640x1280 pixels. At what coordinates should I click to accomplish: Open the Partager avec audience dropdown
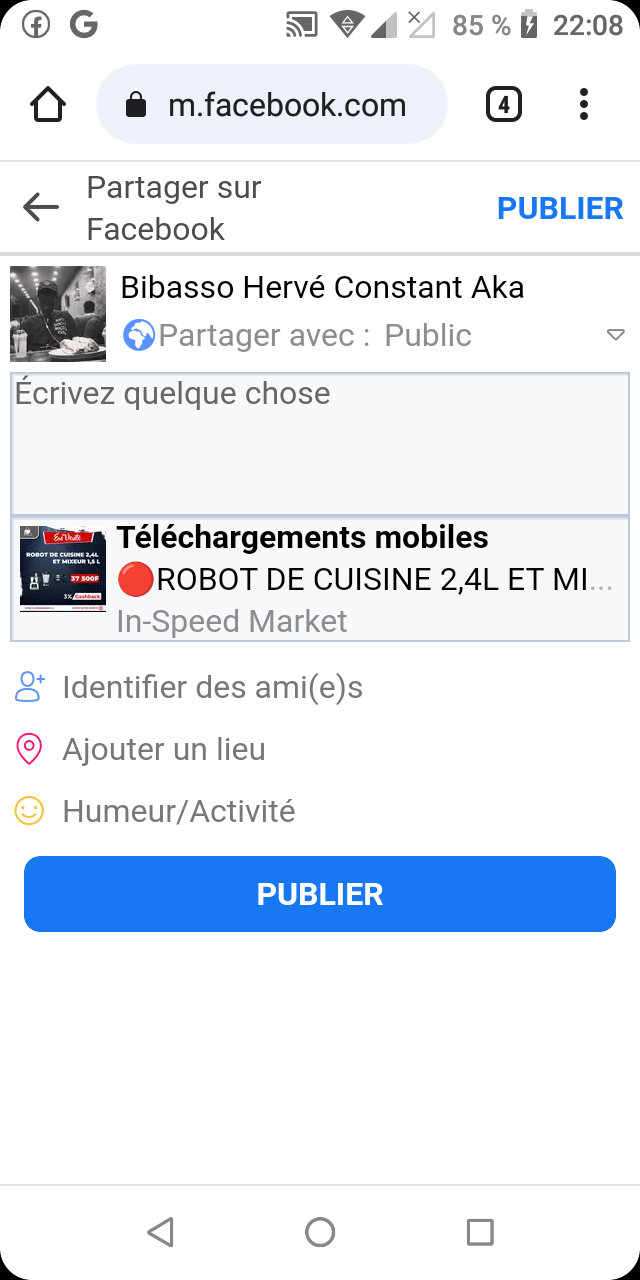pyautogui.click(x=614, y=335)
